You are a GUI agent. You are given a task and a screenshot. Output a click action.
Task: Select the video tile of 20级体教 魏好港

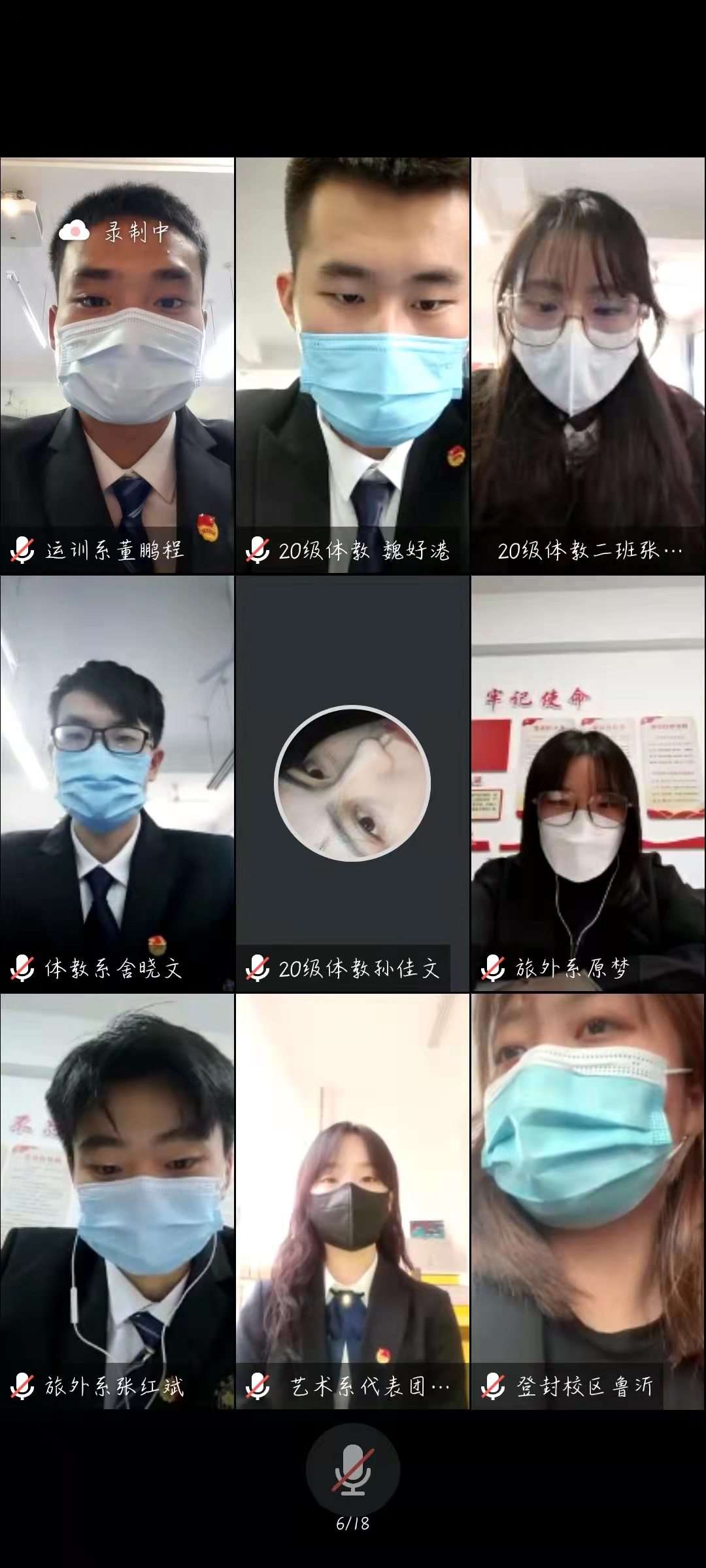point(353,366)
